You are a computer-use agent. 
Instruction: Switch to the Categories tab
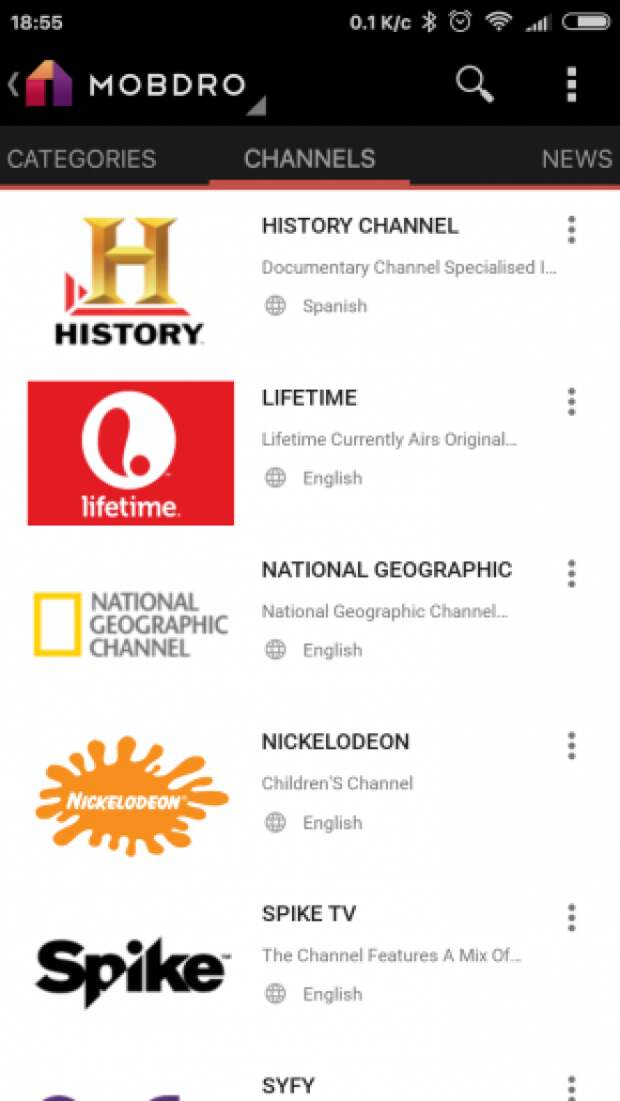81,158
